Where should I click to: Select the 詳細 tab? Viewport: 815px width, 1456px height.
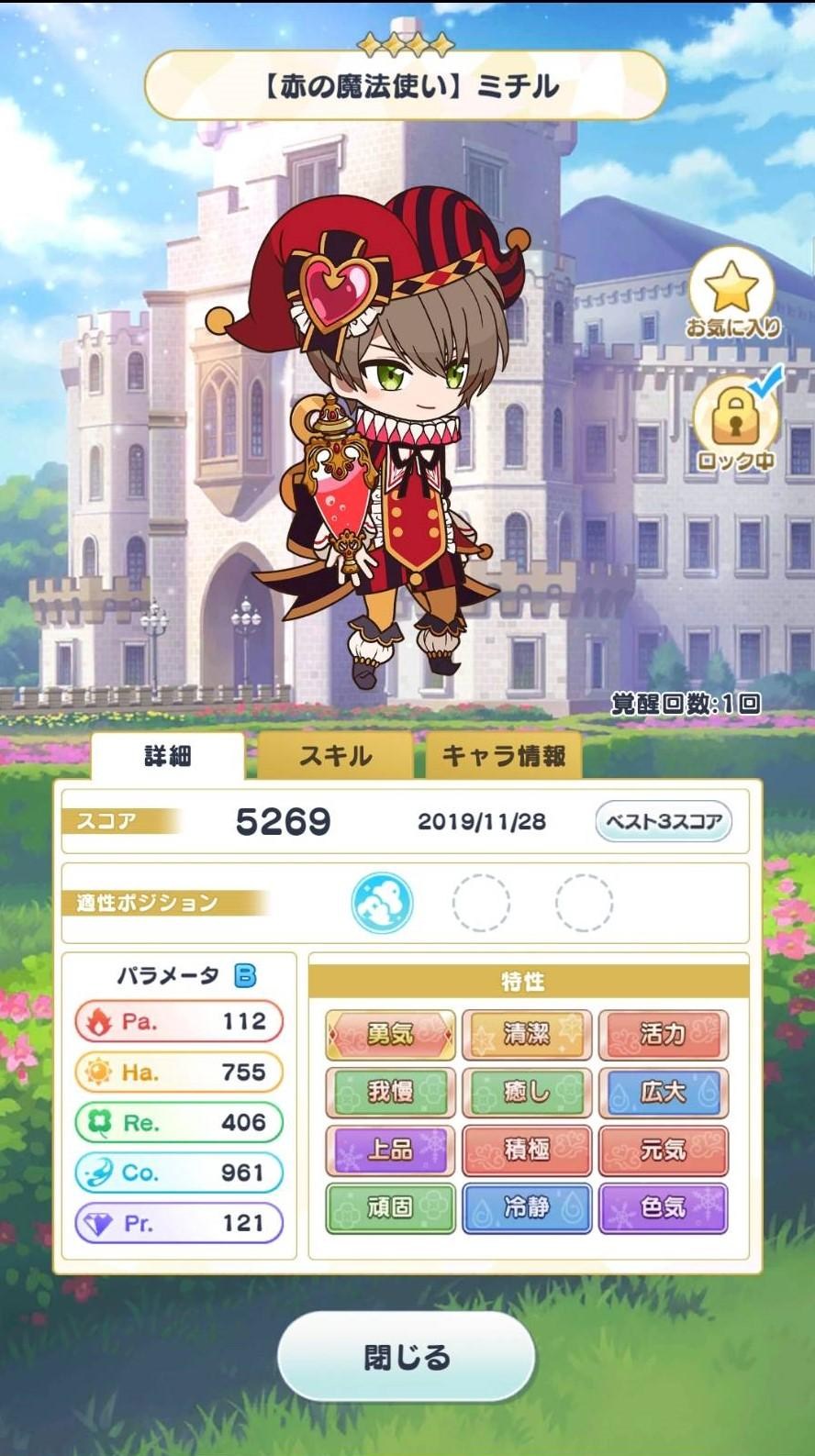pos(168,756)
